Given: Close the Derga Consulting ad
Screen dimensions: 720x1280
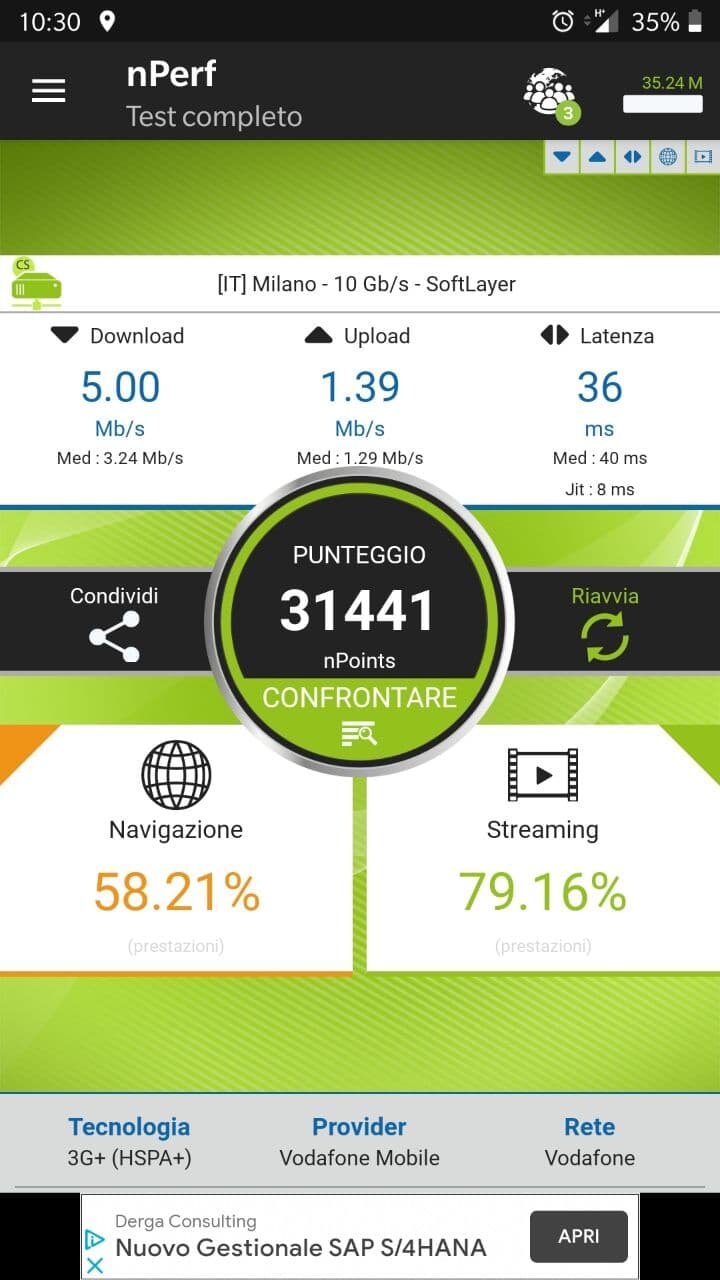Looking at the screenshot, I should (95, 1265).
